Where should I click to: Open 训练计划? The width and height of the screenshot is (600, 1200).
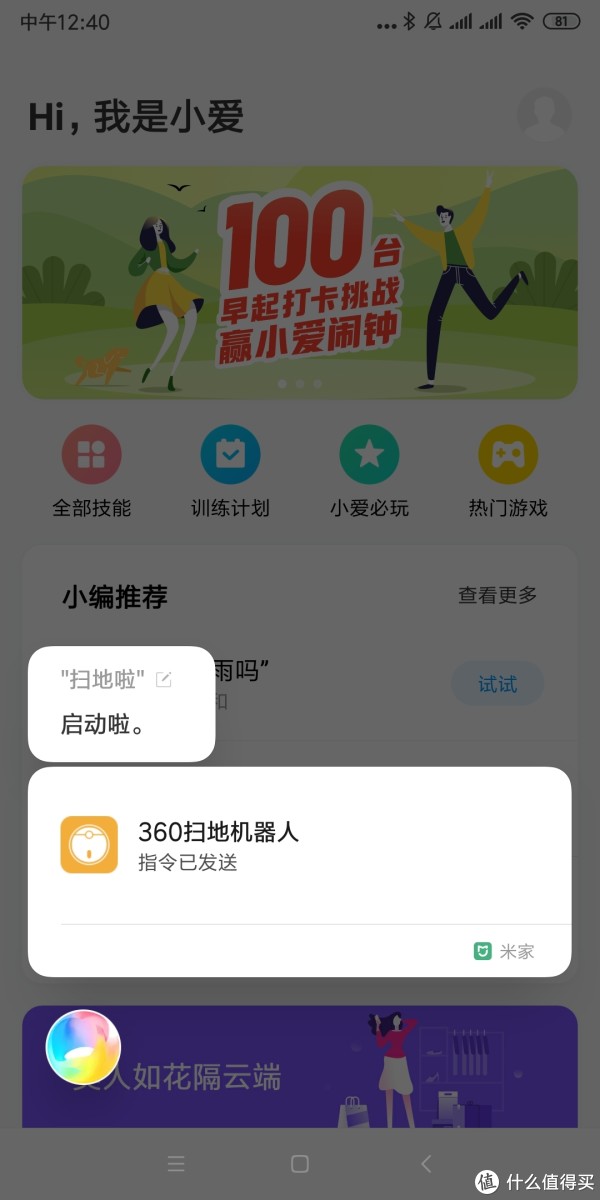[x=230, y=470]
